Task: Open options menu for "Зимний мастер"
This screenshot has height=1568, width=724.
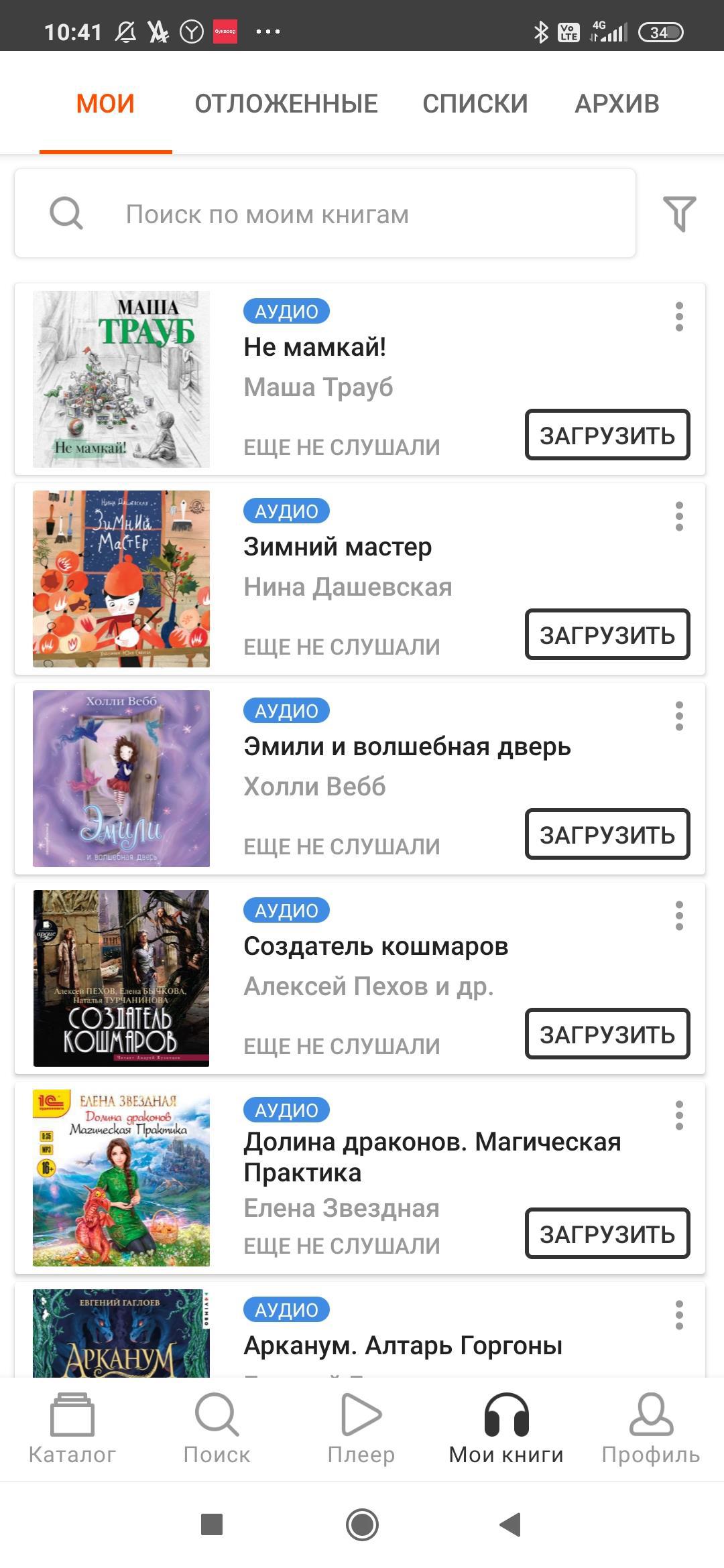Action: (679, 516)
